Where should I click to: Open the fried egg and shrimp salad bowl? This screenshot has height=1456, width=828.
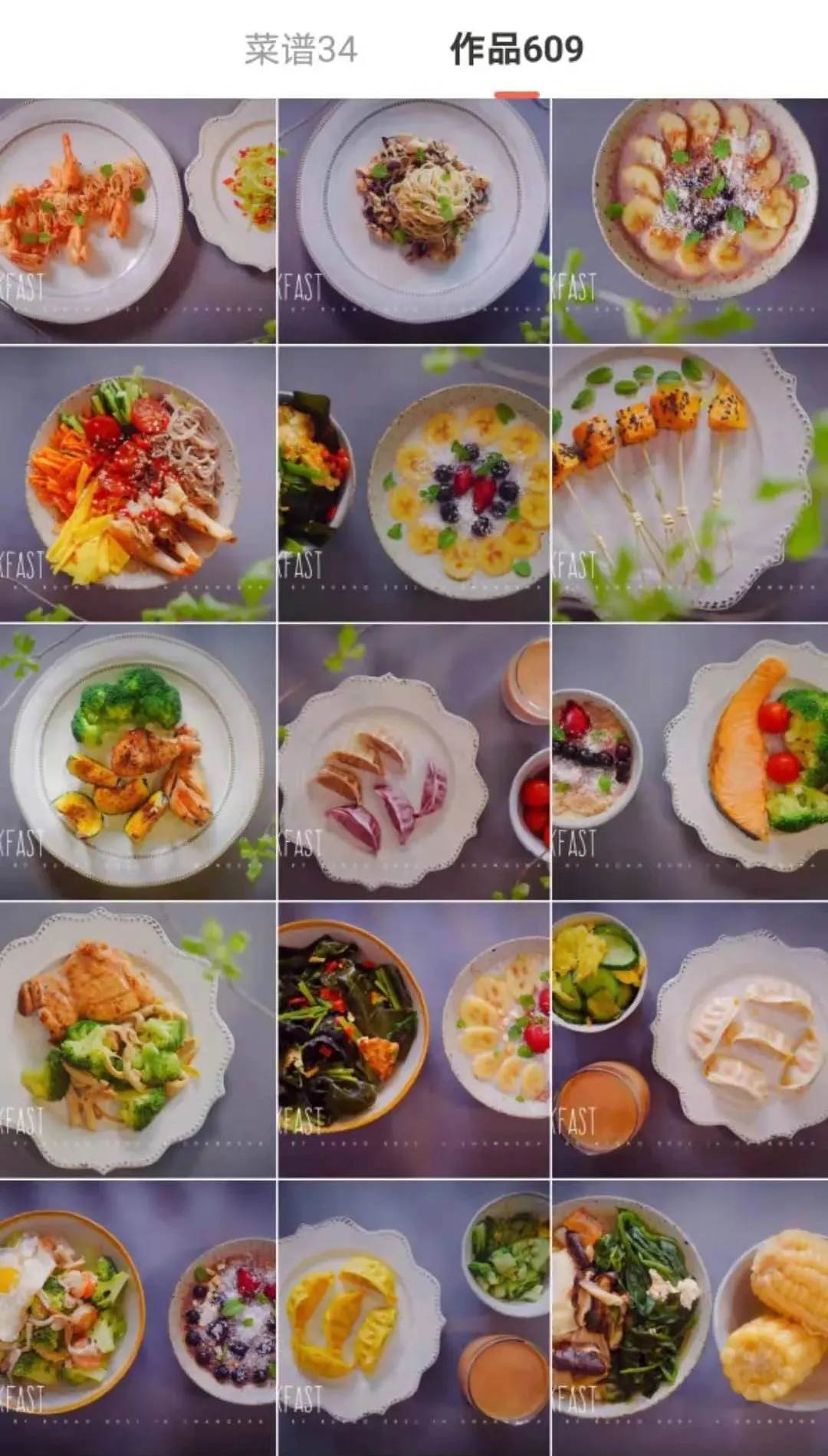(136, 1317)
